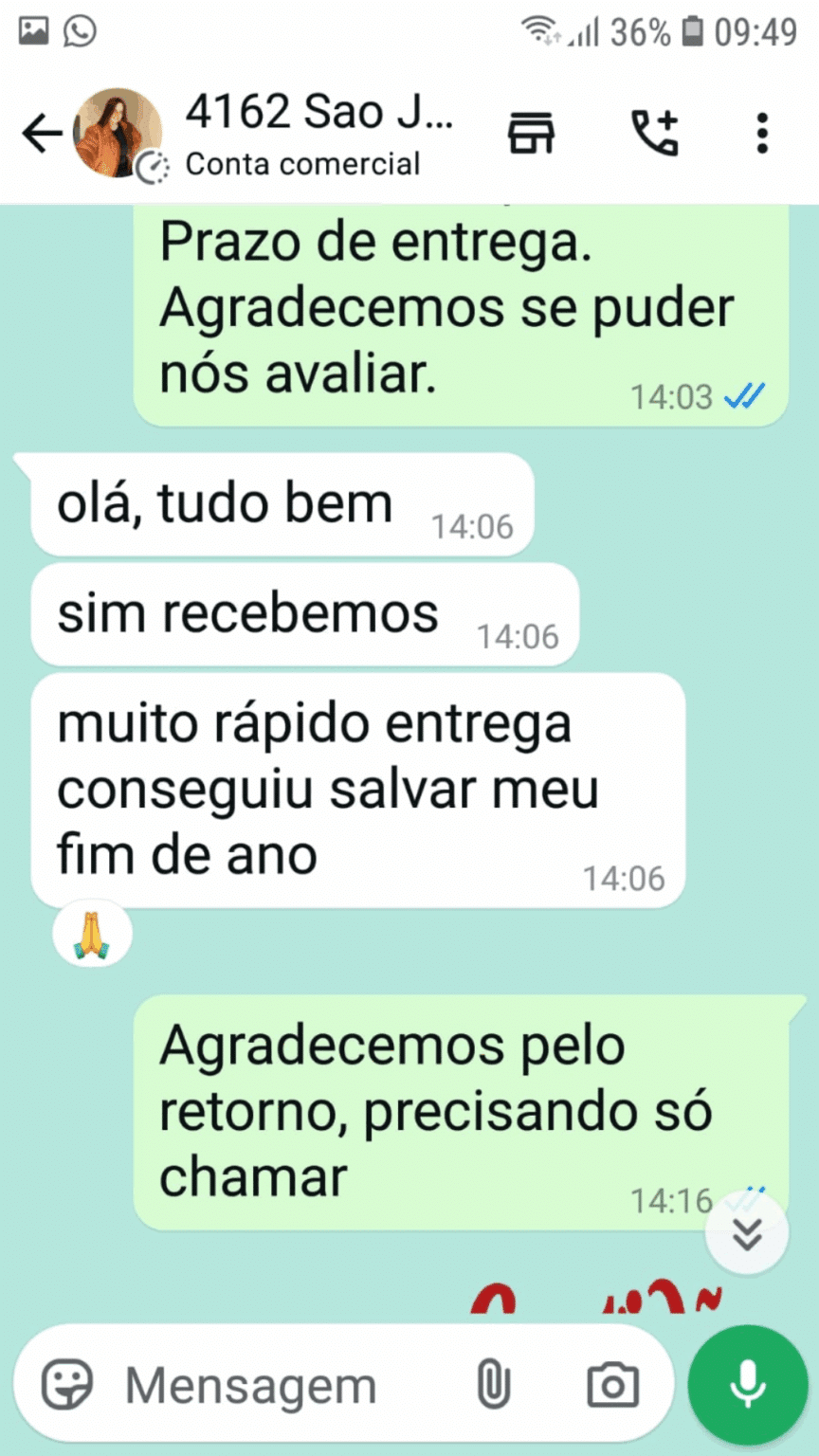Jump to latest messages with down arrows
Image resolution: width=819 pixels, height=1456 pixels.
[748, 1233]
